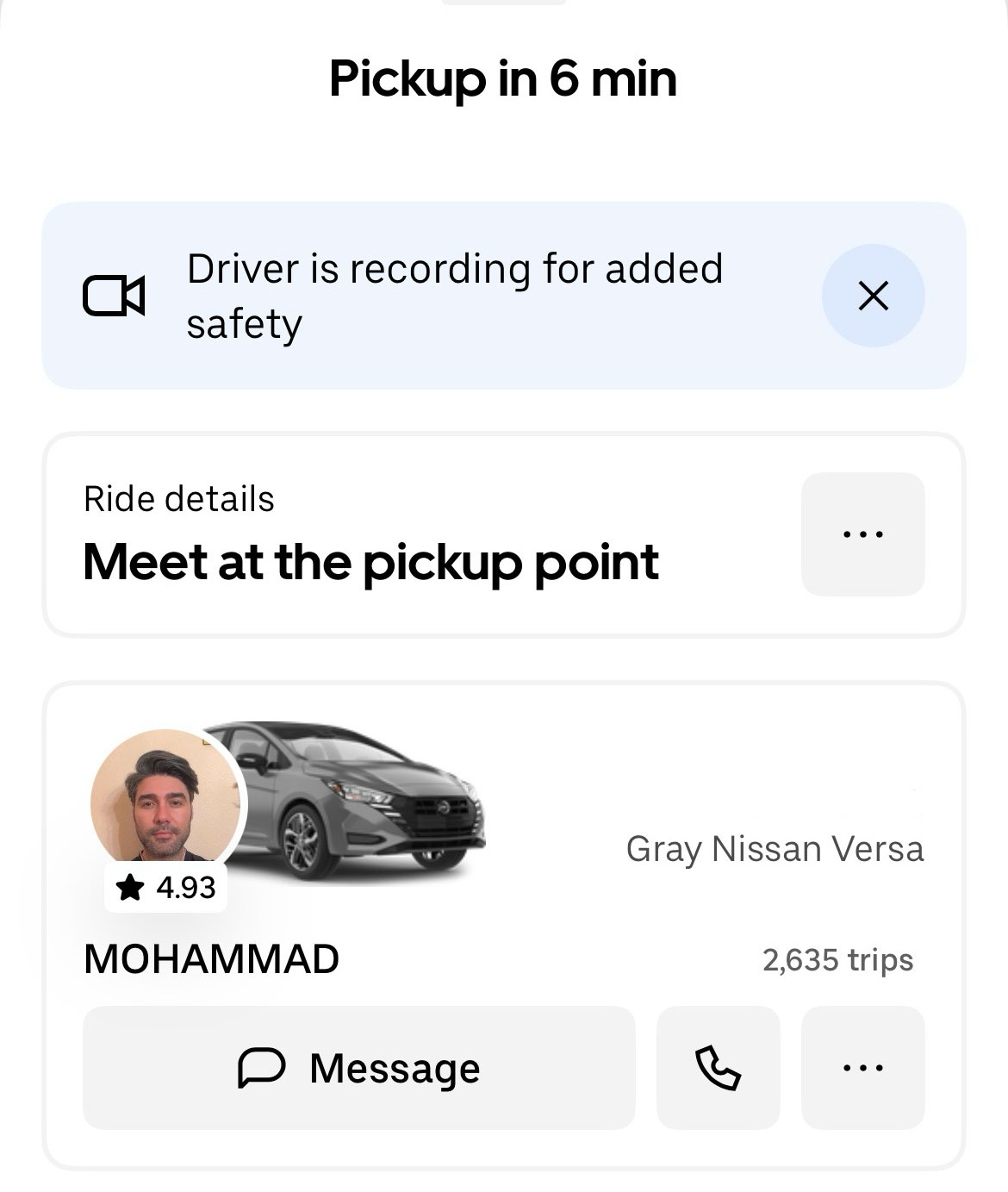Message driver Mohammad
1008x1192 pixels.
(x=358, y=1068)
